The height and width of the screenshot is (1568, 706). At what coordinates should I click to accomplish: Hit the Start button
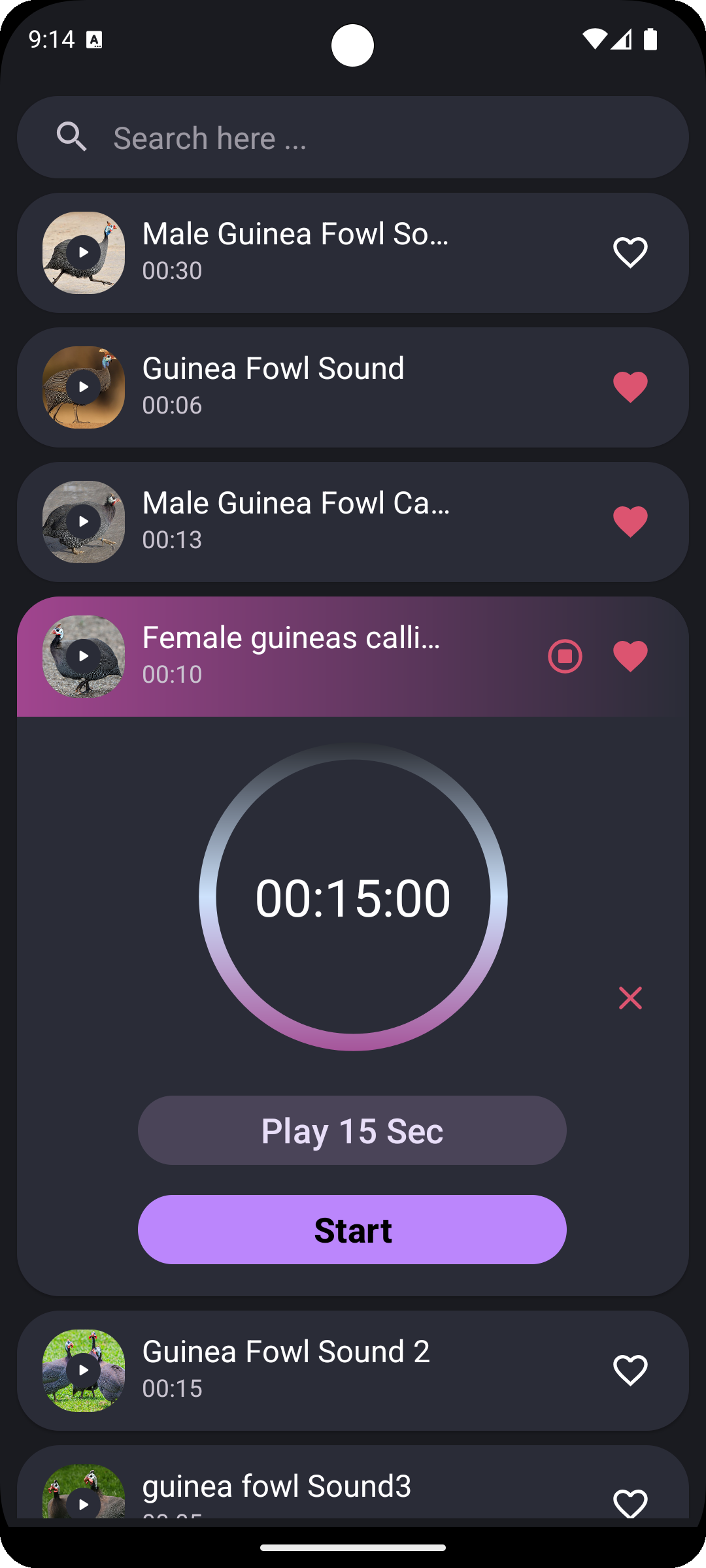coord(352,1230)
